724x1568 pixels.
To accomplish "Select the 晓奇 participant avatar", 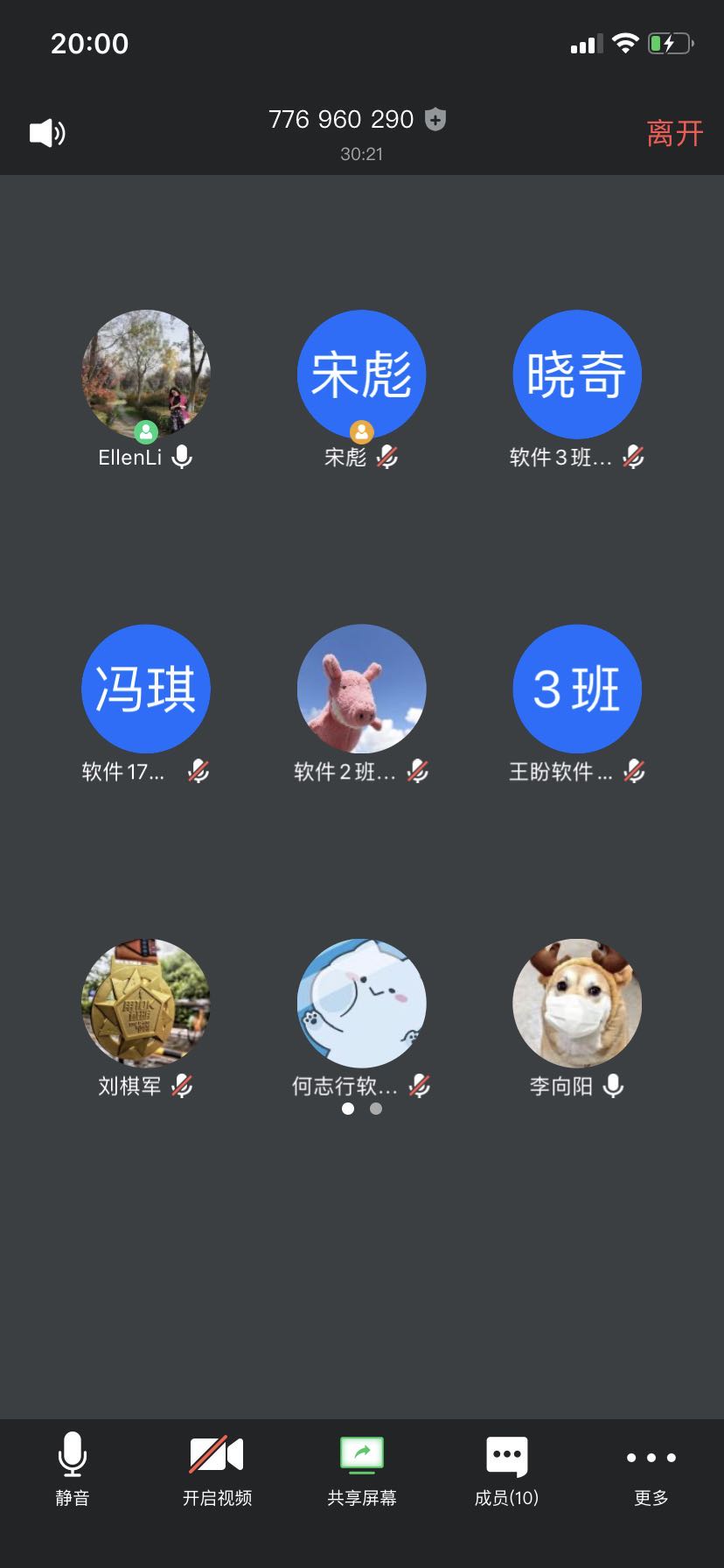I will [x=577, y=374].
